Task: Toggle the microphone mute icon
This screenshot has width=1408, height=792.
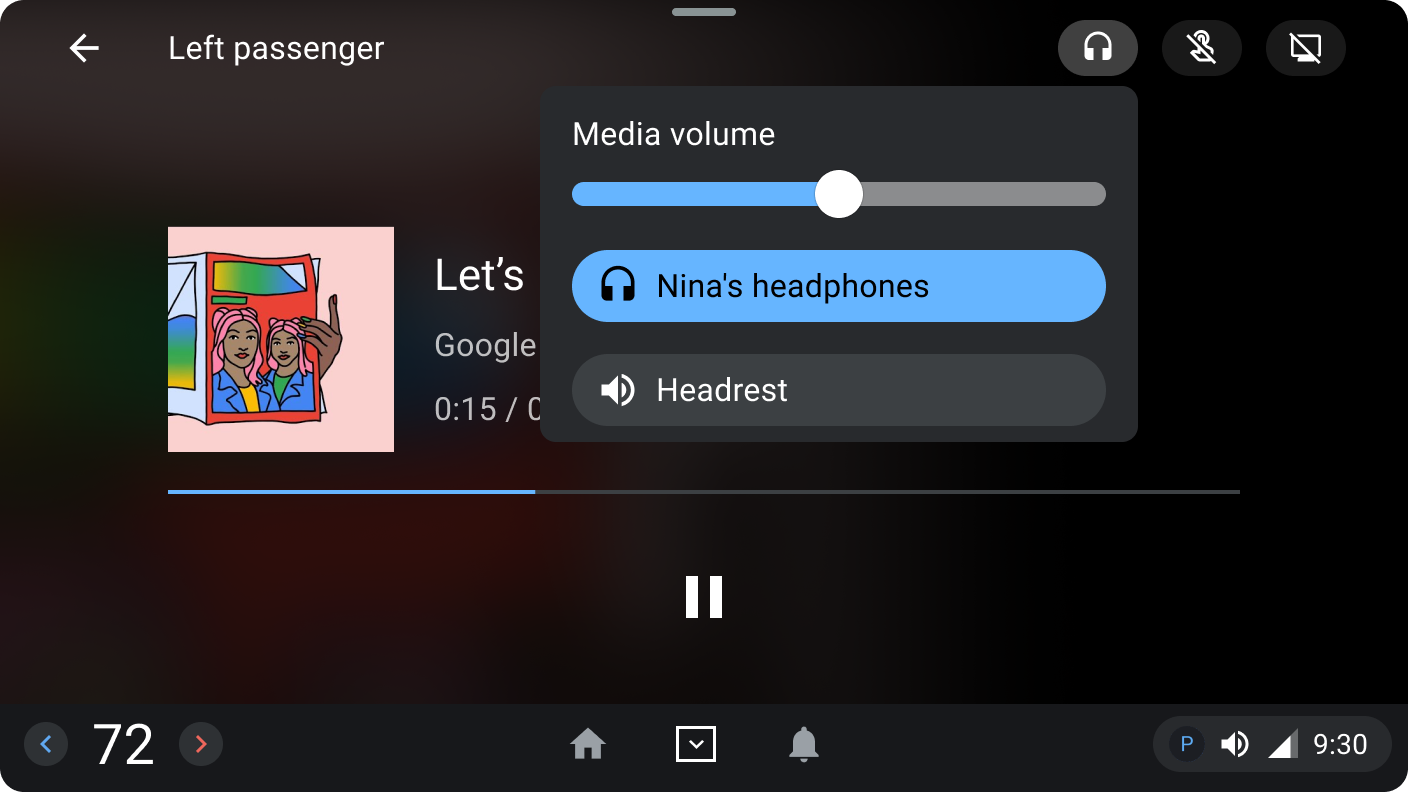Action: pyautogui.click(x=1201, y=48)
